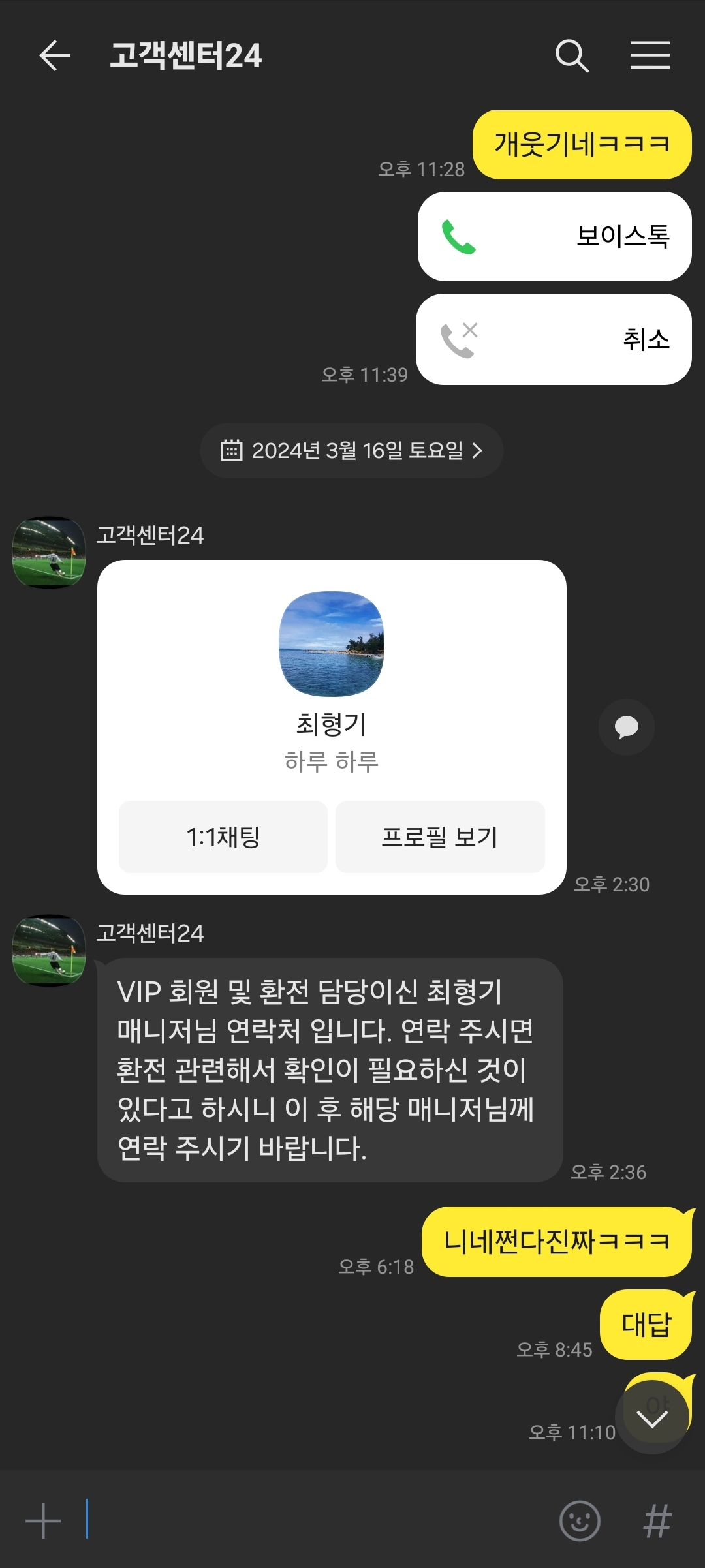Open the emoticon picker
Image resolution: width=705 pixels, height=1568 pixels.
580,1521
